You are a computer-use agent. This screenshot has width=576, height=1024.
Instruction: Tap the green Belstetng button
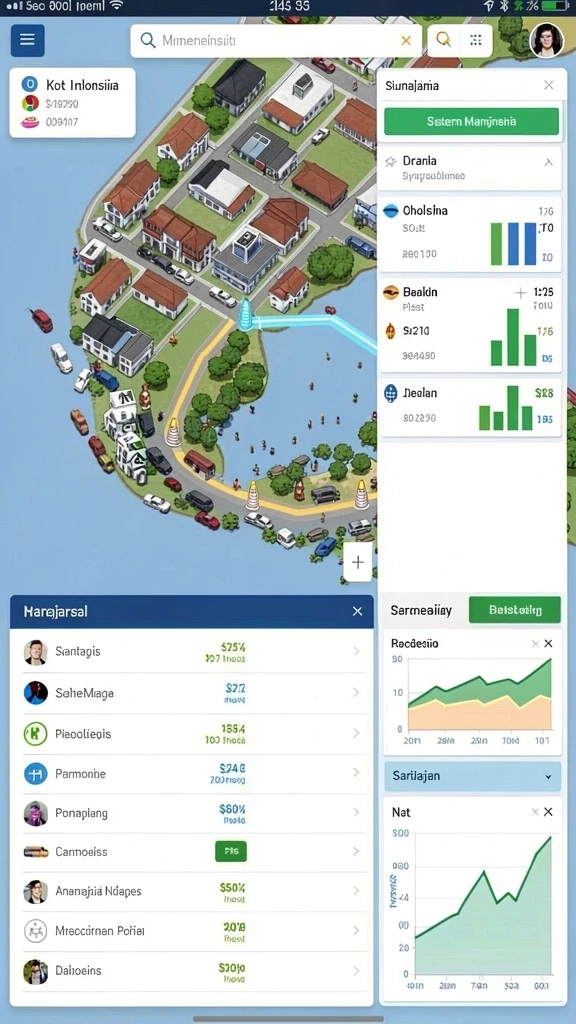515,610
